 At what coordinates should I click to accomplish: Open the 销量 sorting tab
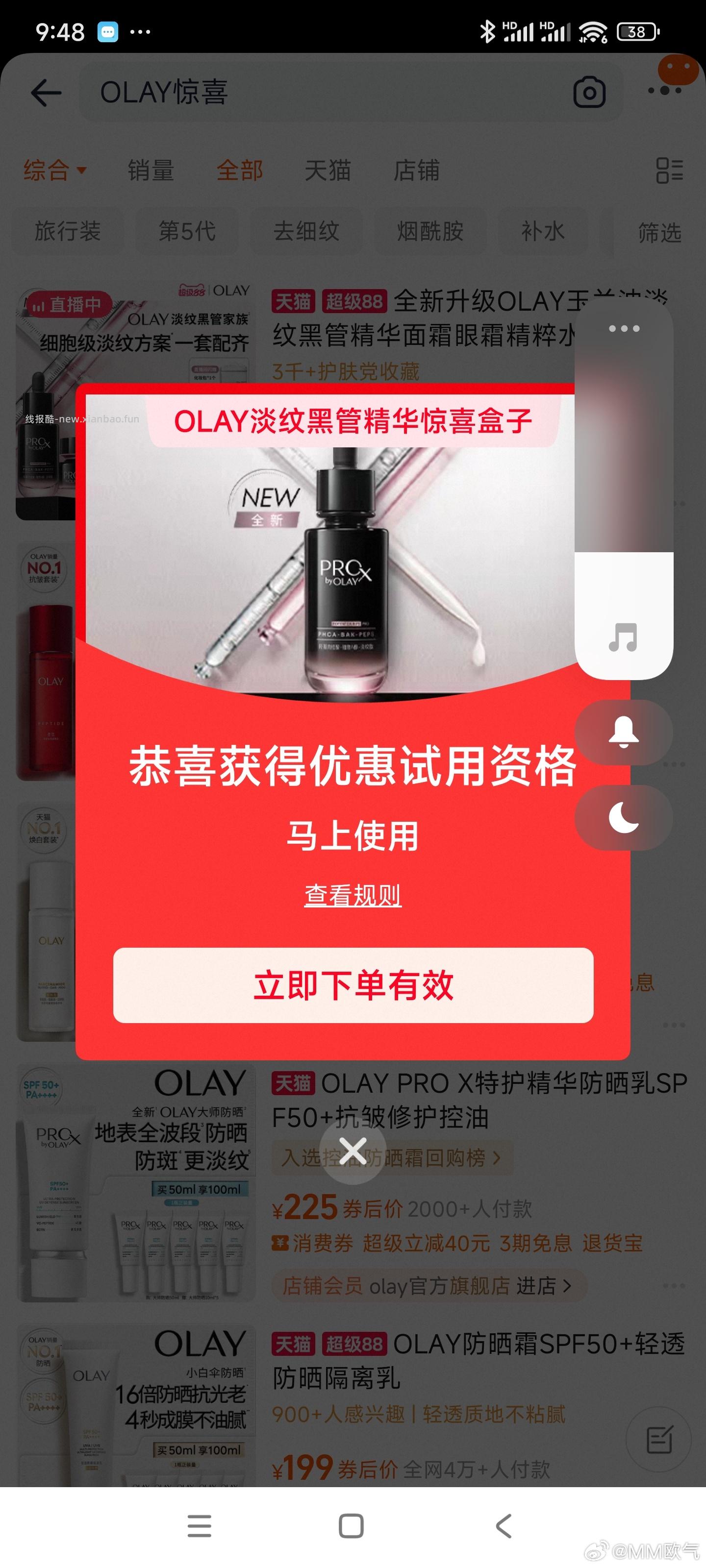150,171
